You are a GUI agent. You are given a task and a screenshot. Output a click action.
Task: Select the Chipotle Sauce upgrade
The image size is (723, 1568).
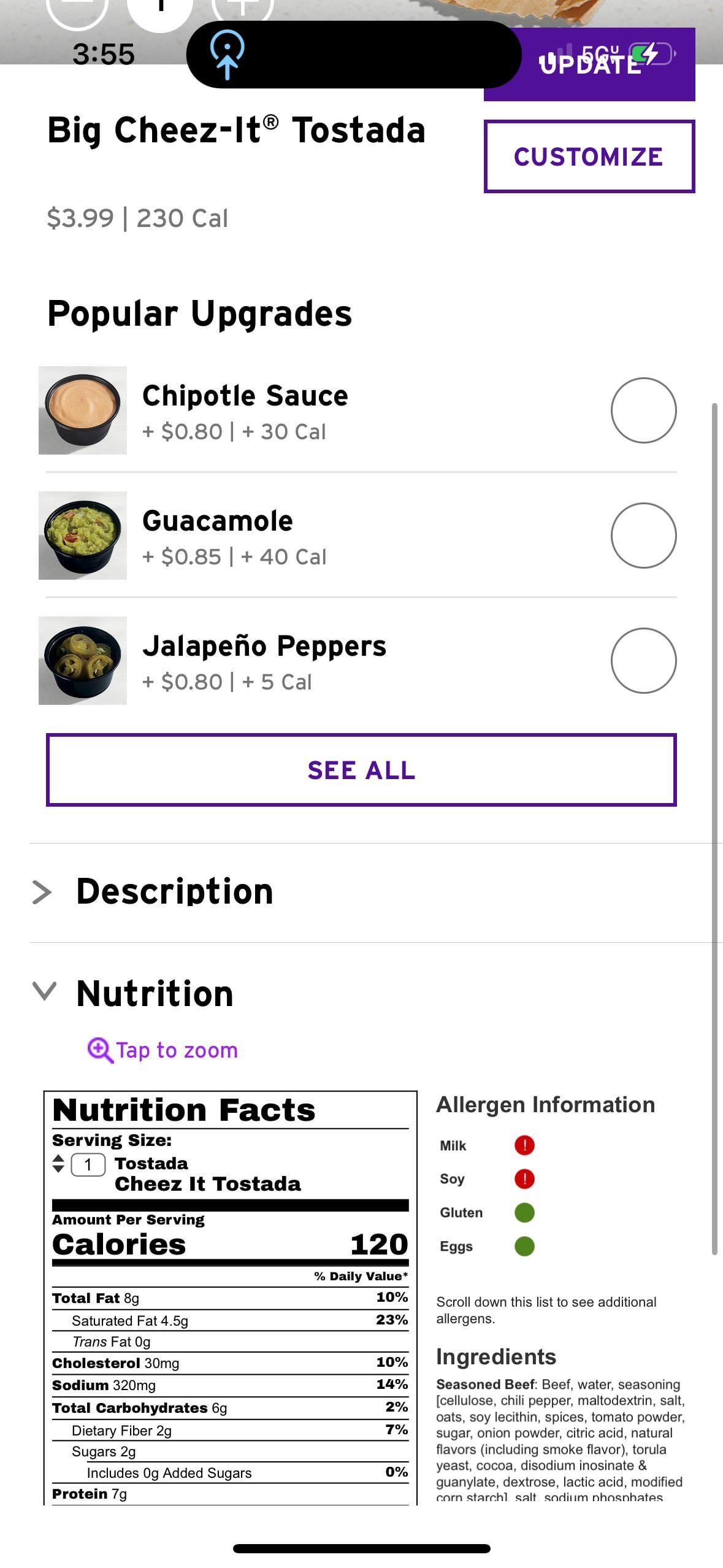pyautogui.click(x=643, y=410)
